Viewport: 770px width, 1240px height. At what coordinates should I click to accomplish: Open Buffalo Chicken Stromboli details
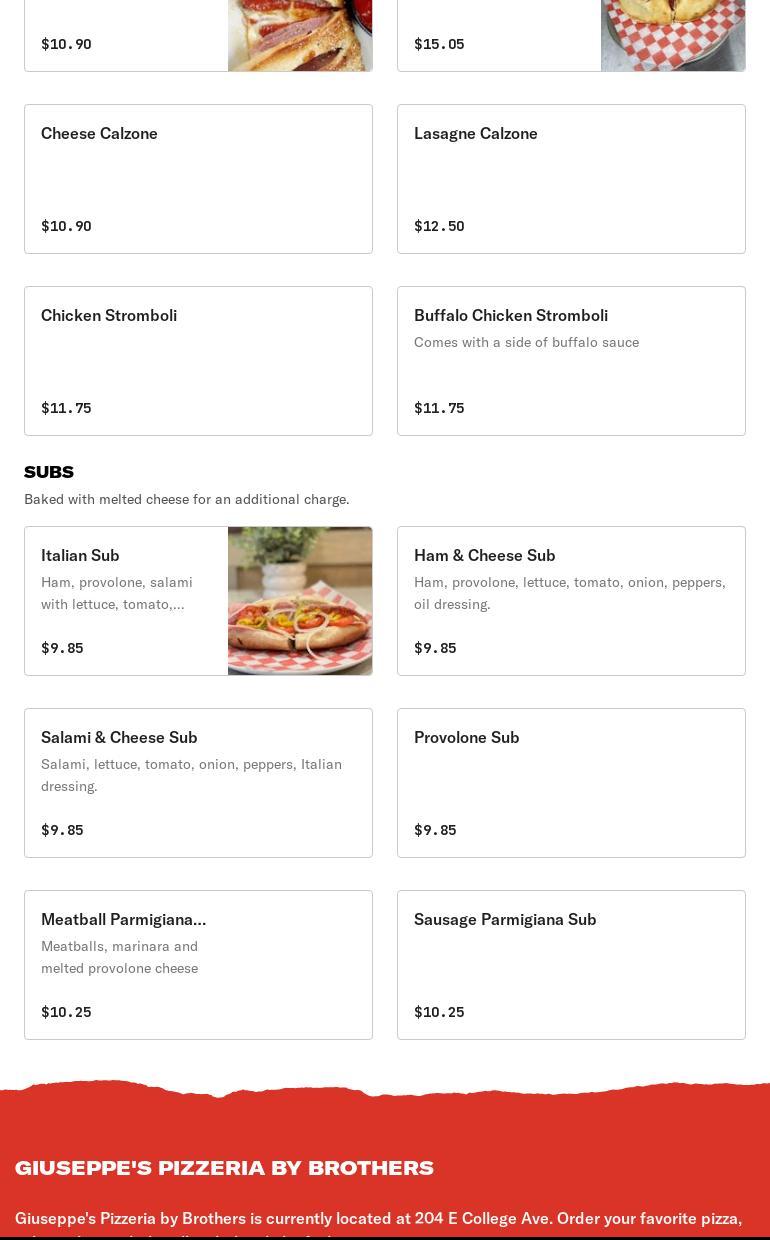coord(571,361)
